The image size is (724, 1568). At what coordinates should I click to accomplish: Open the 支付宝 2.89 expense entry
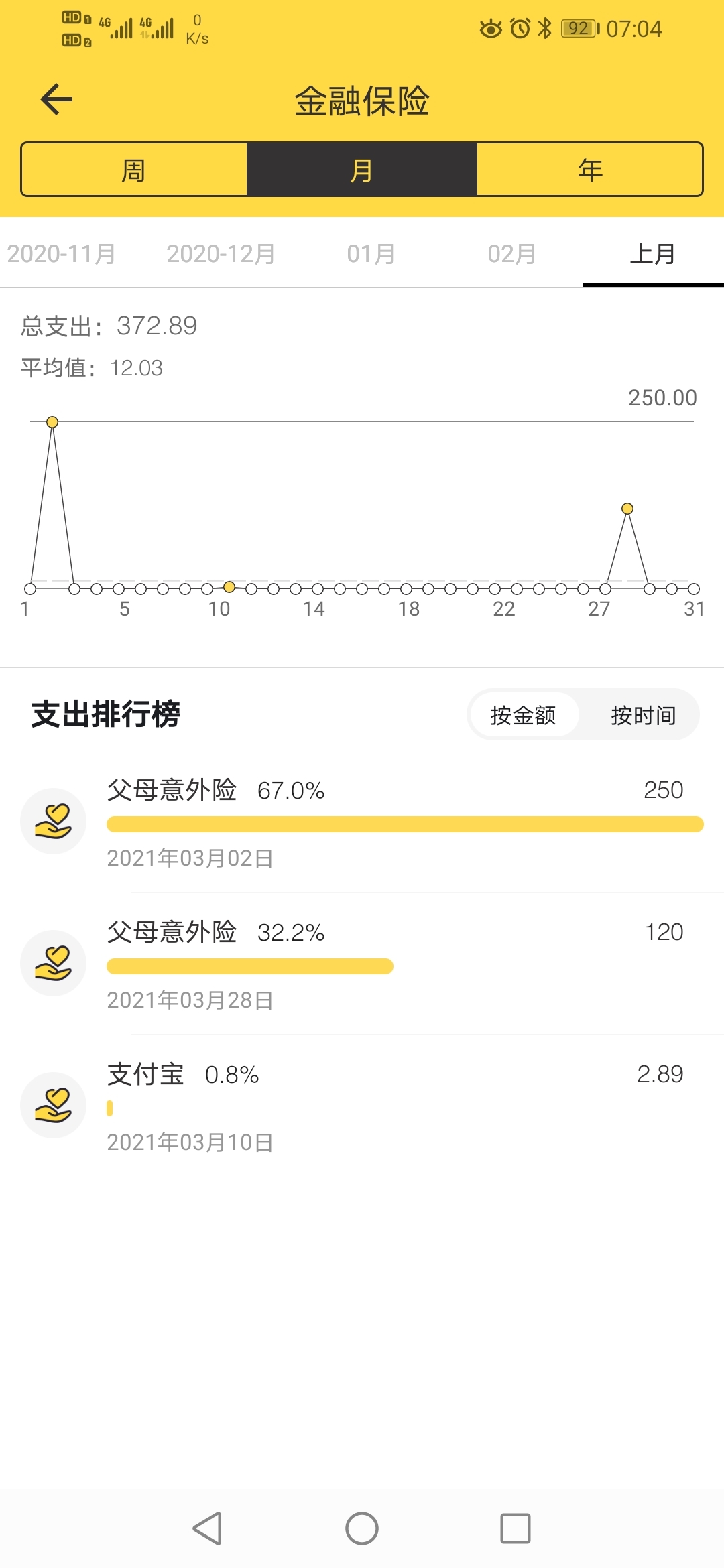click(362, 1106)
